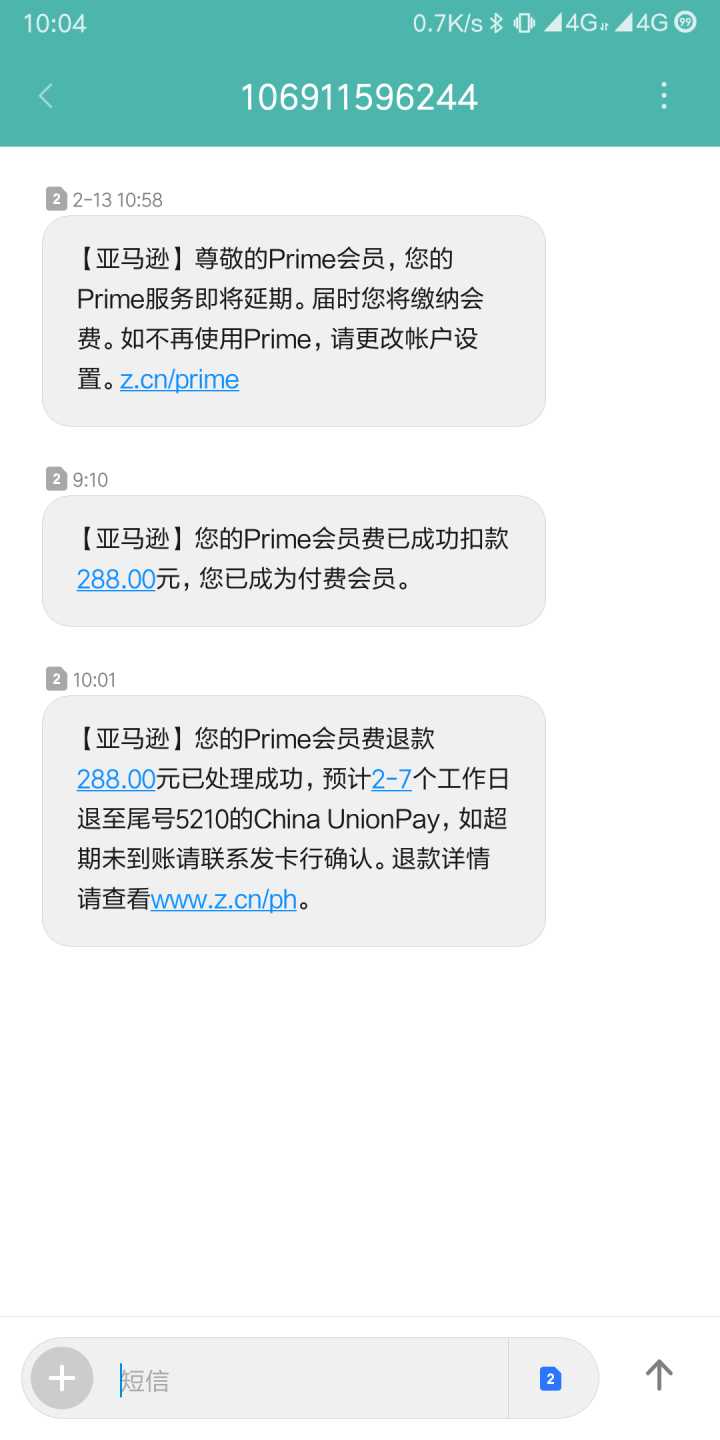720x1440 pixels.
Task: Tap the 288.00 link in the refund message
Action: [x=116, y=779]
